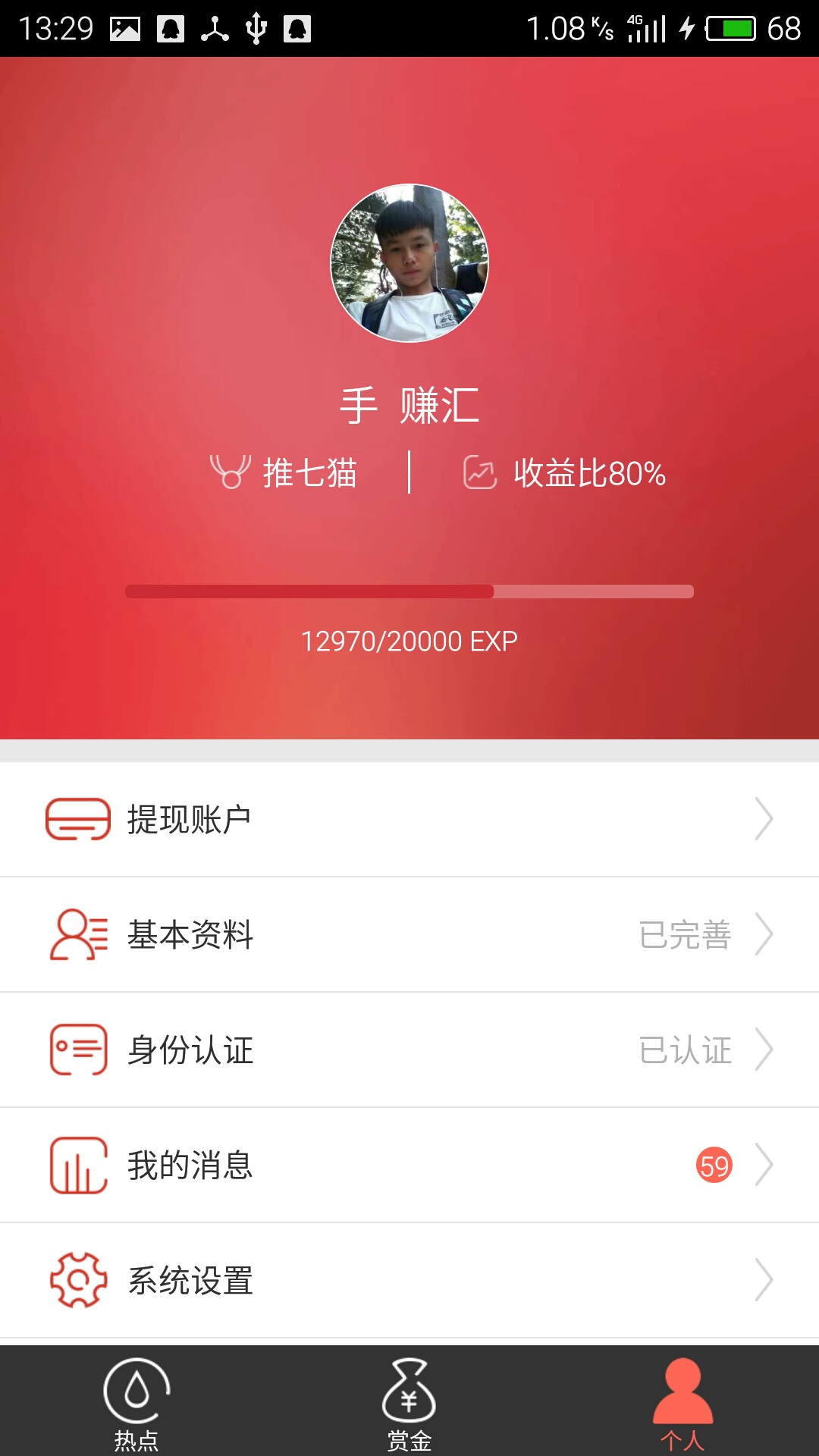The height and width of the screenshot is (1456, 819).
Task: Tap the 推七猫 level badge
Action: [x=284, y=473]
